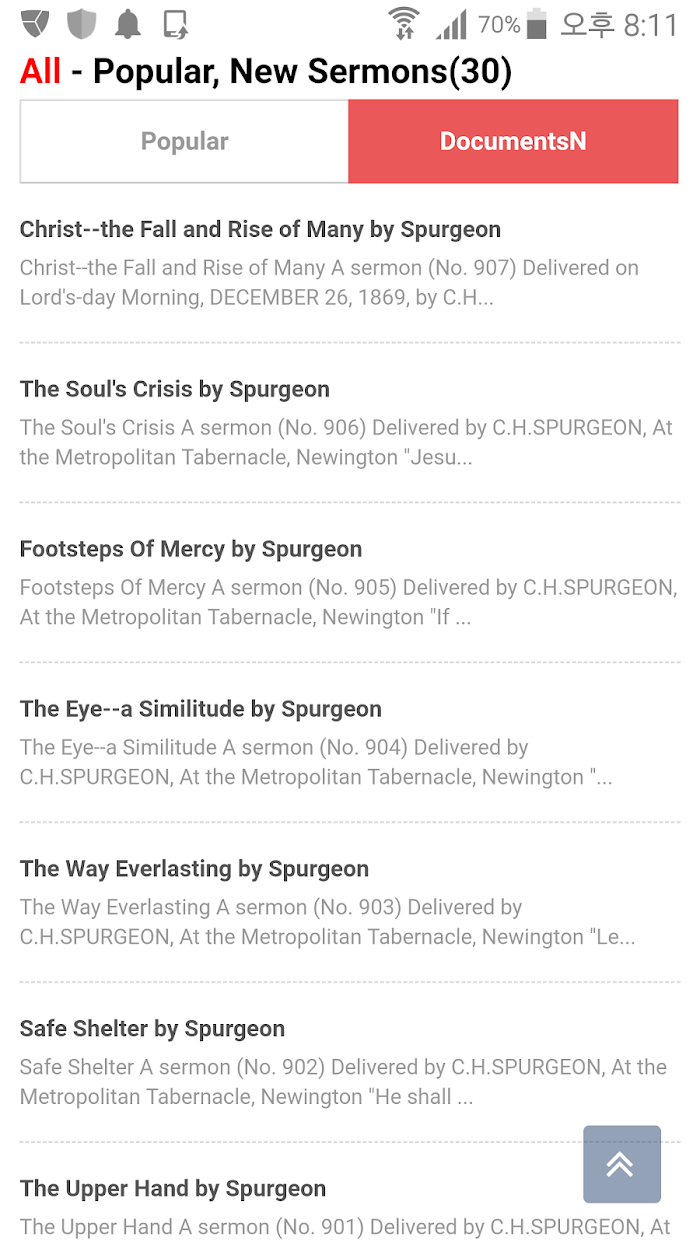Viewport: 700px width, 1244px height.
Task: Switch to the Popular tab
Action: coord(184,141)
